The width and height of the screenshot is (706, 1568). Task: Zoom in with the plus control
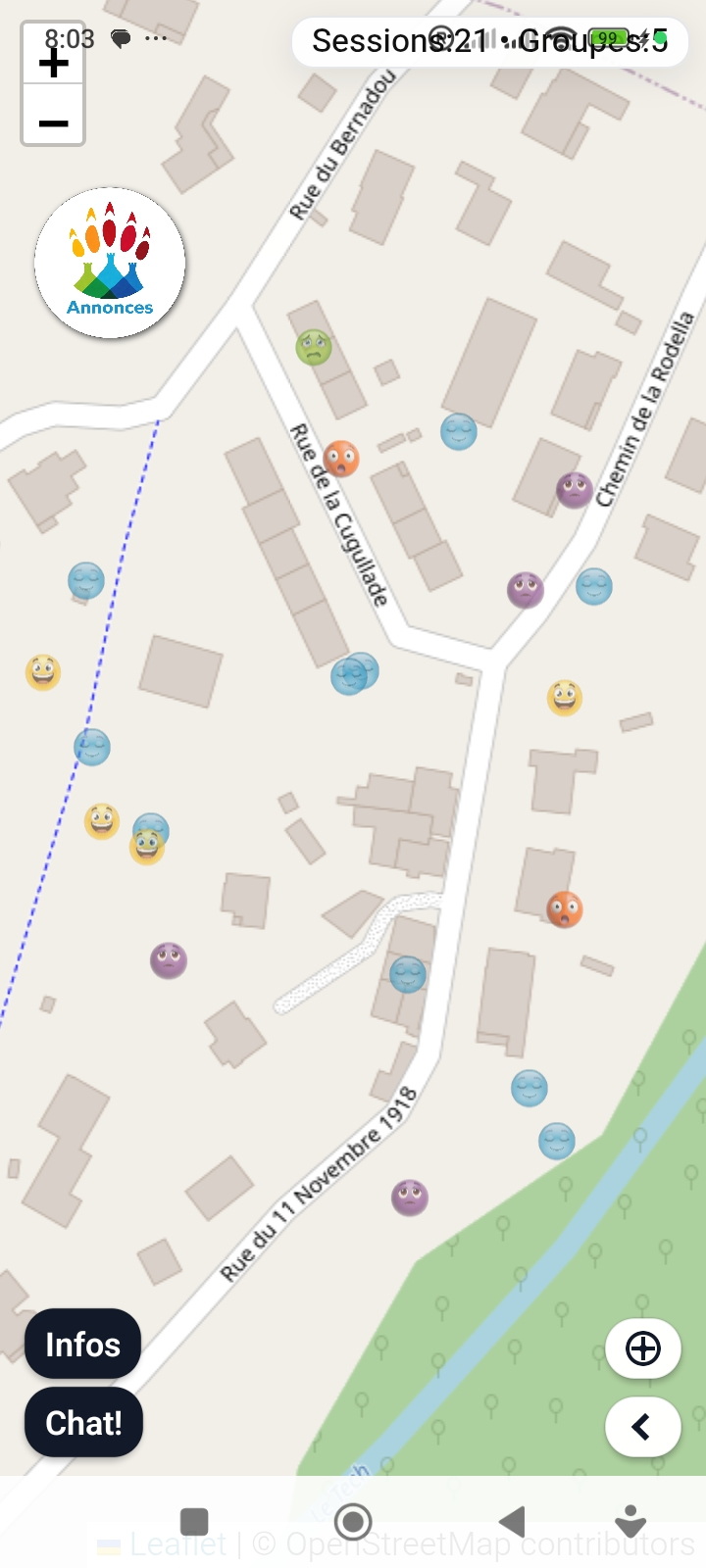coord(53,61)
